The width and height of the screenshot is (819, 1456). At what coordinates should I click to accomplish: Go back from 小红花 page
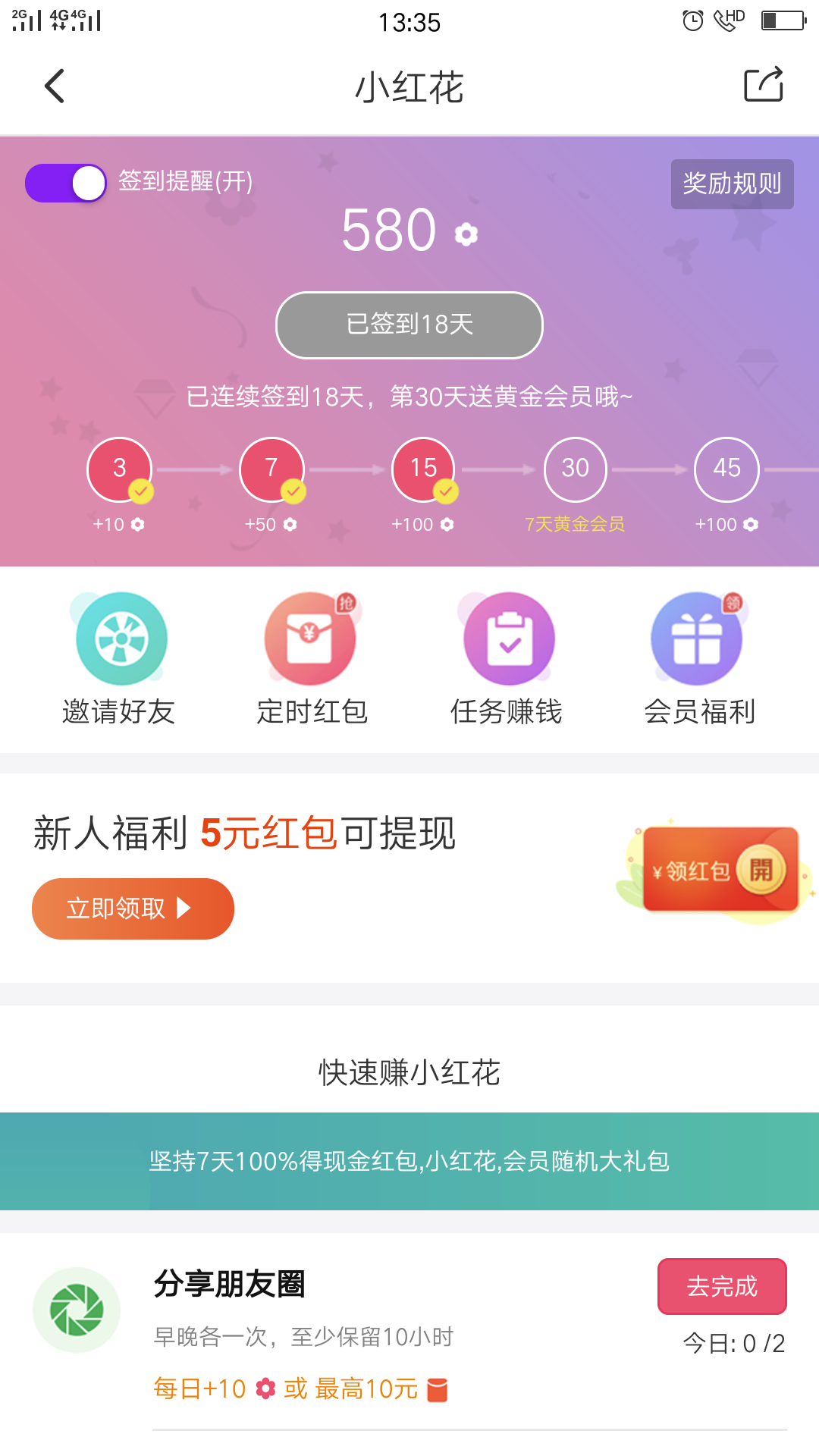tap(55, 86)
